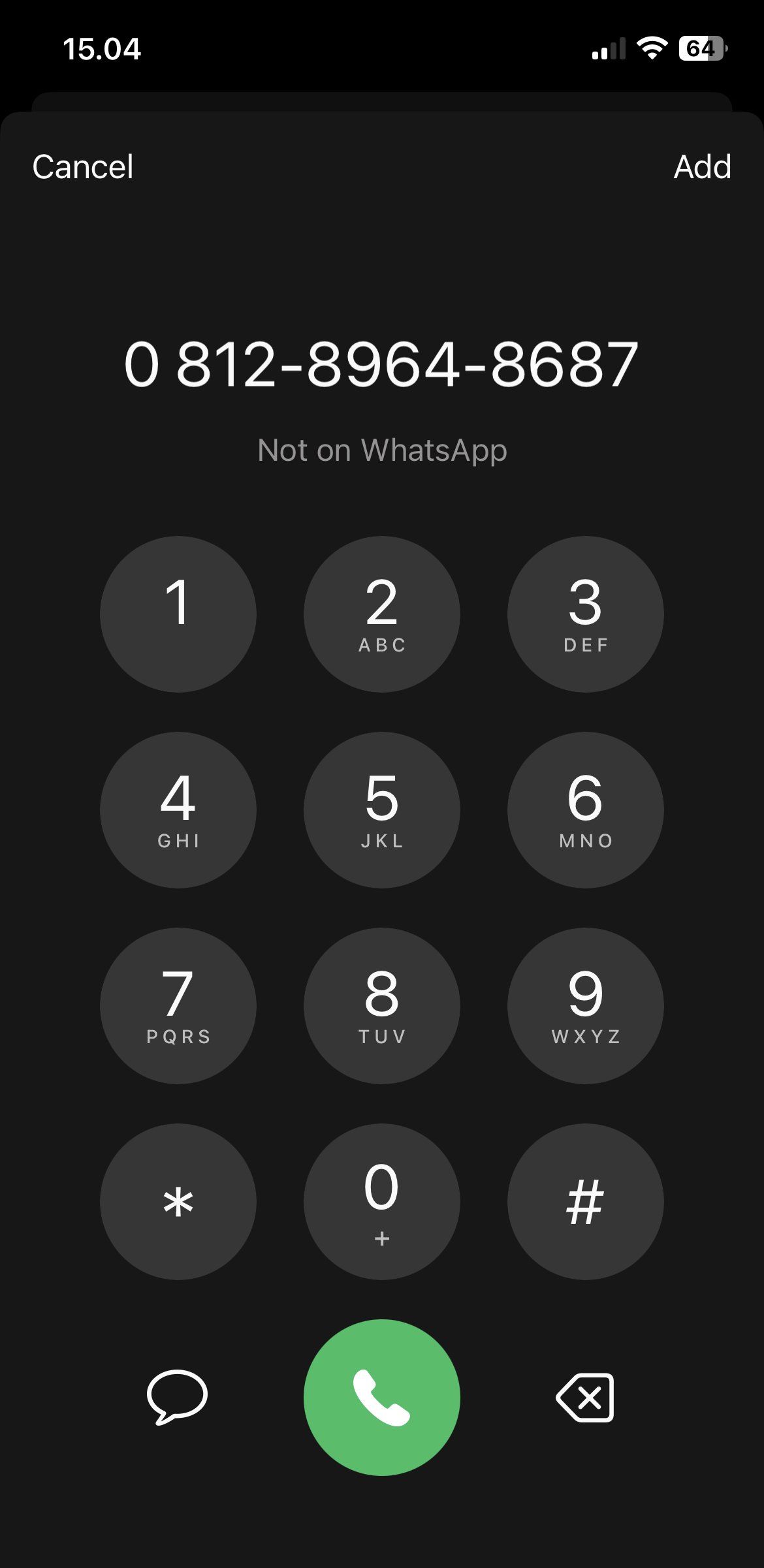This screenshot has height=1568, width=764.
Task: Dial digit 9 WXYZ
Action: [x=586, y=1006]
